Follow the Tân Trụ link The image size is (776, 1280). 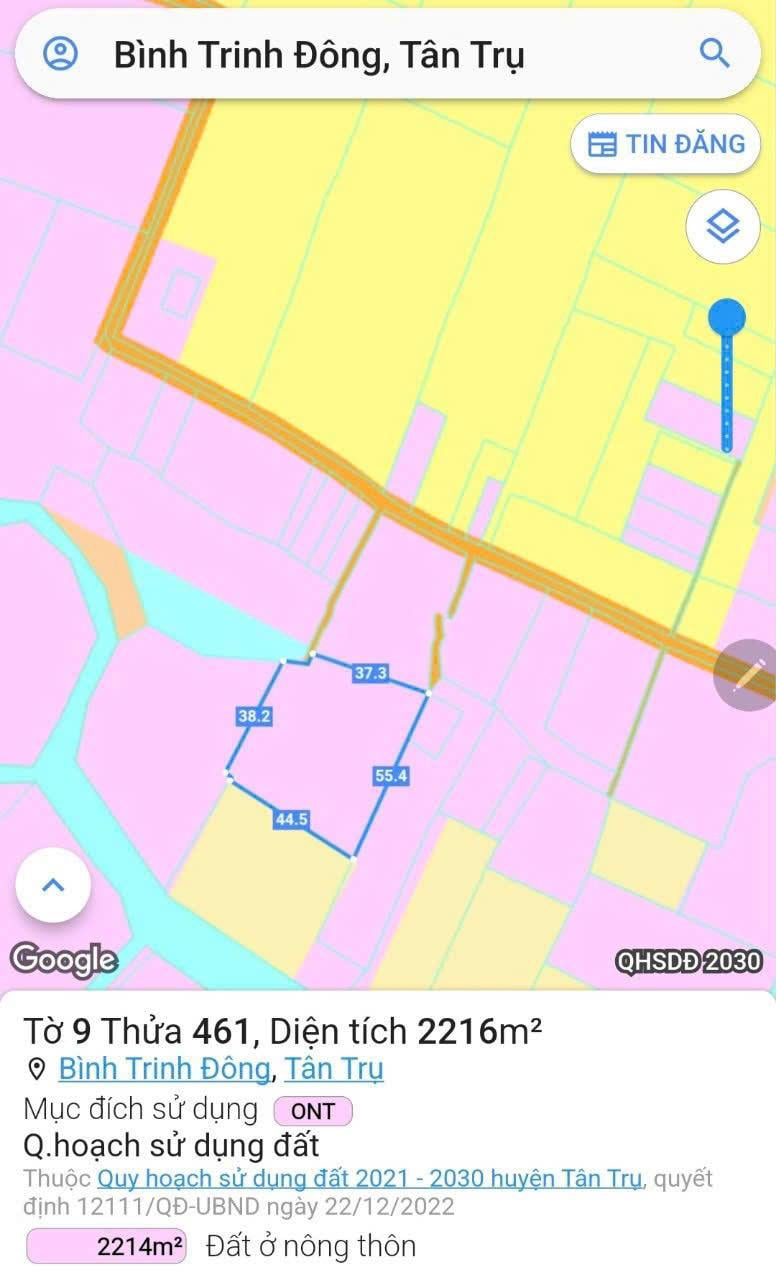(333, 1069)
